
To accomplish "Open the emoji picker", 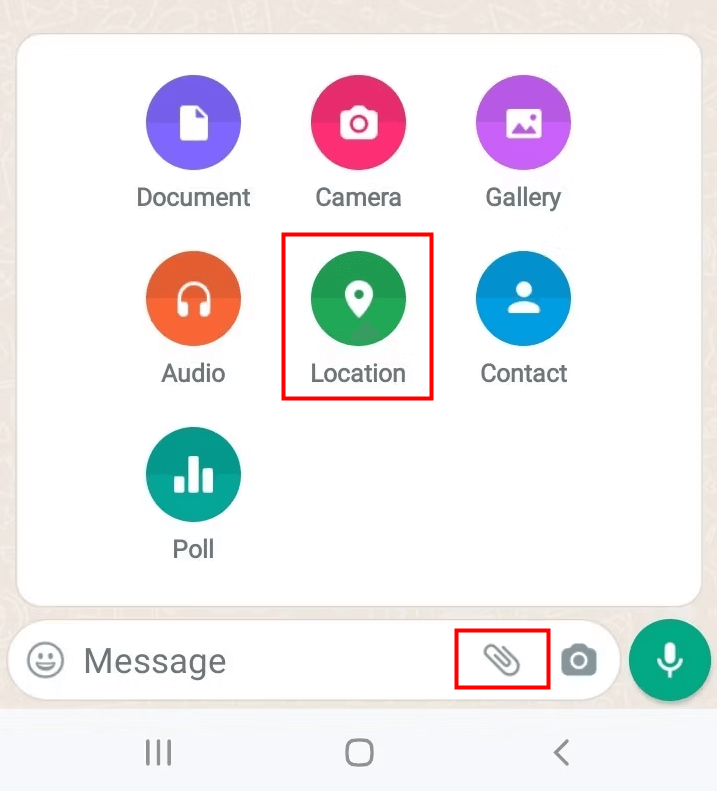I will tap(45, 660).
